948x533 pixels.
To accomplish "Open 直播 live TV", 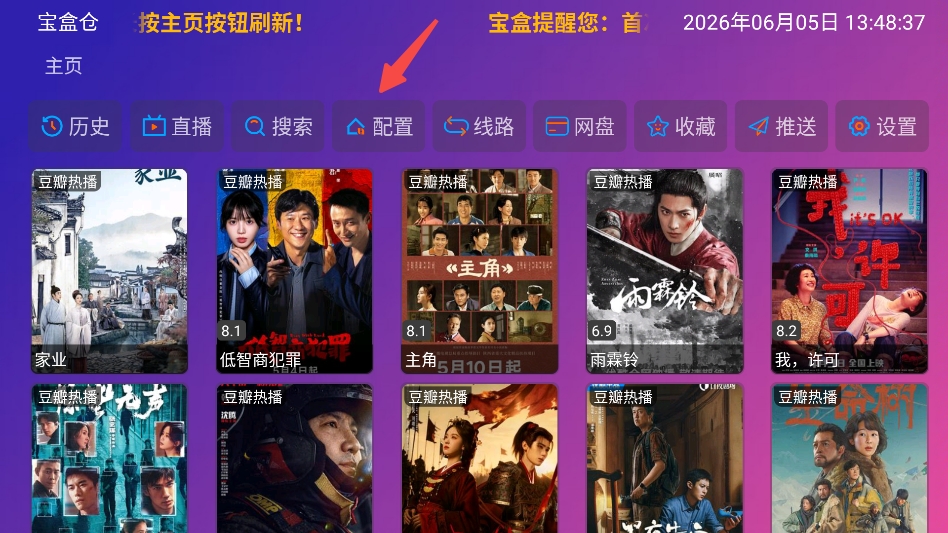I will [177, 126].
